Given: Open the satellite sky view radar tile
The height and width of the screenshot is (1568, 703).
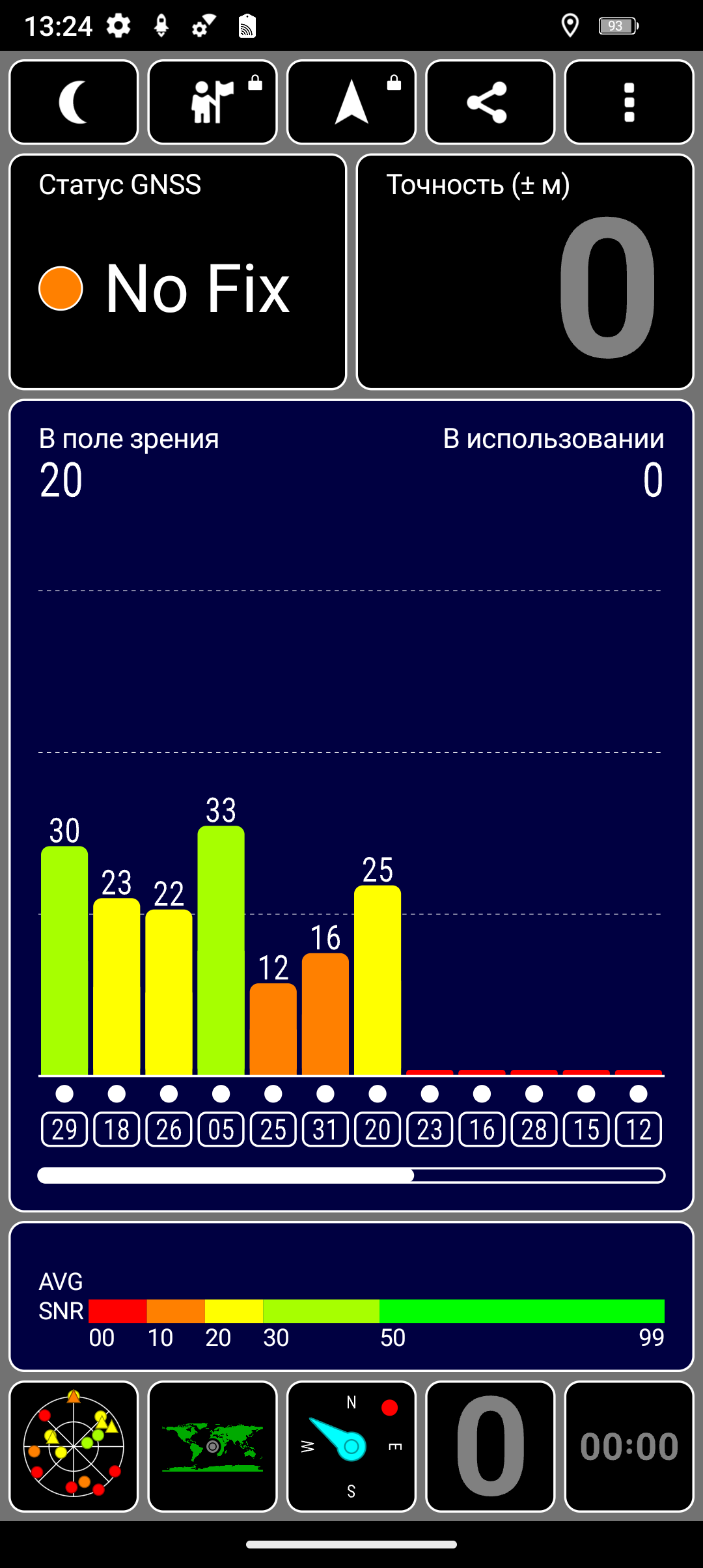Looking at the screenshot, I should point(74,1446).
